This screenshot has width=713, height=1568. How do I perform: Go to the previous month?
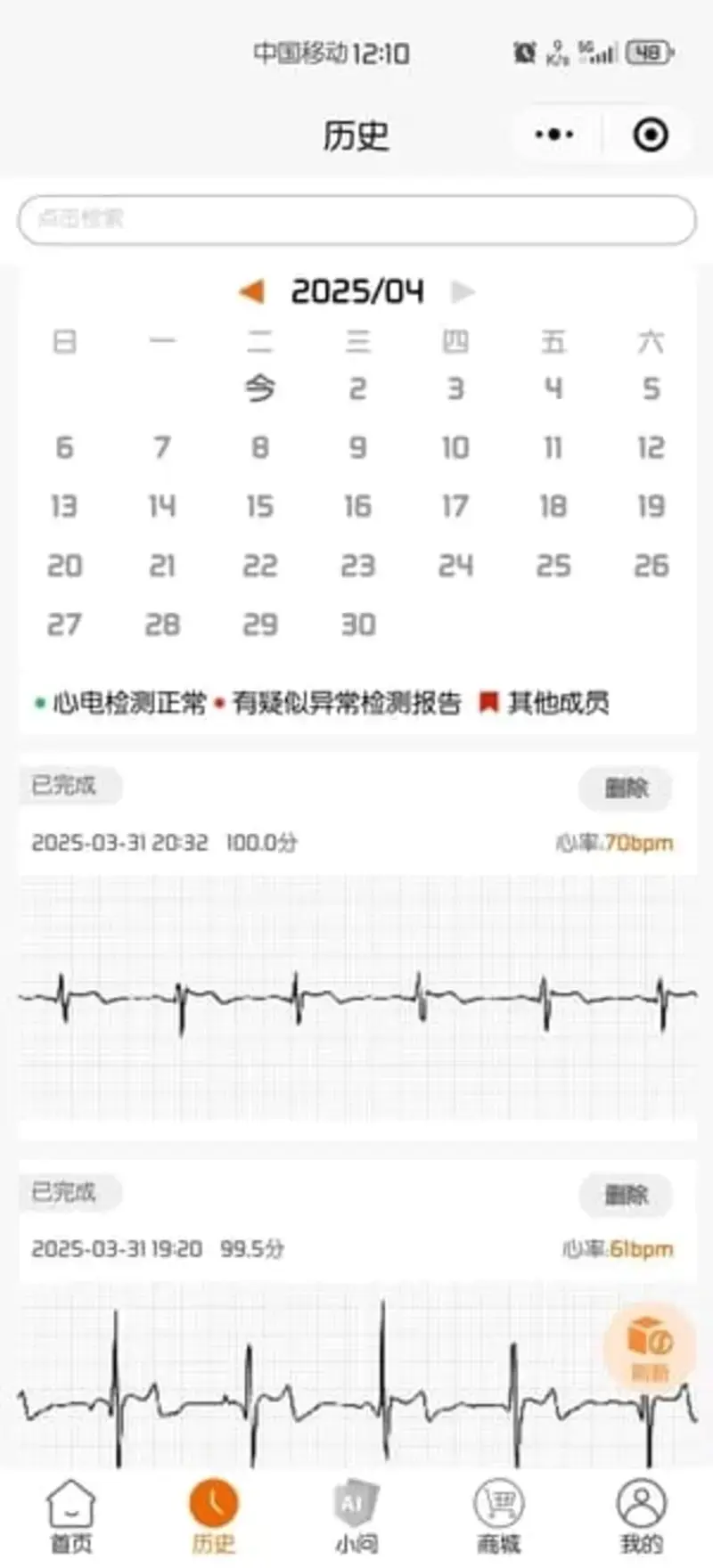point(251,291)
